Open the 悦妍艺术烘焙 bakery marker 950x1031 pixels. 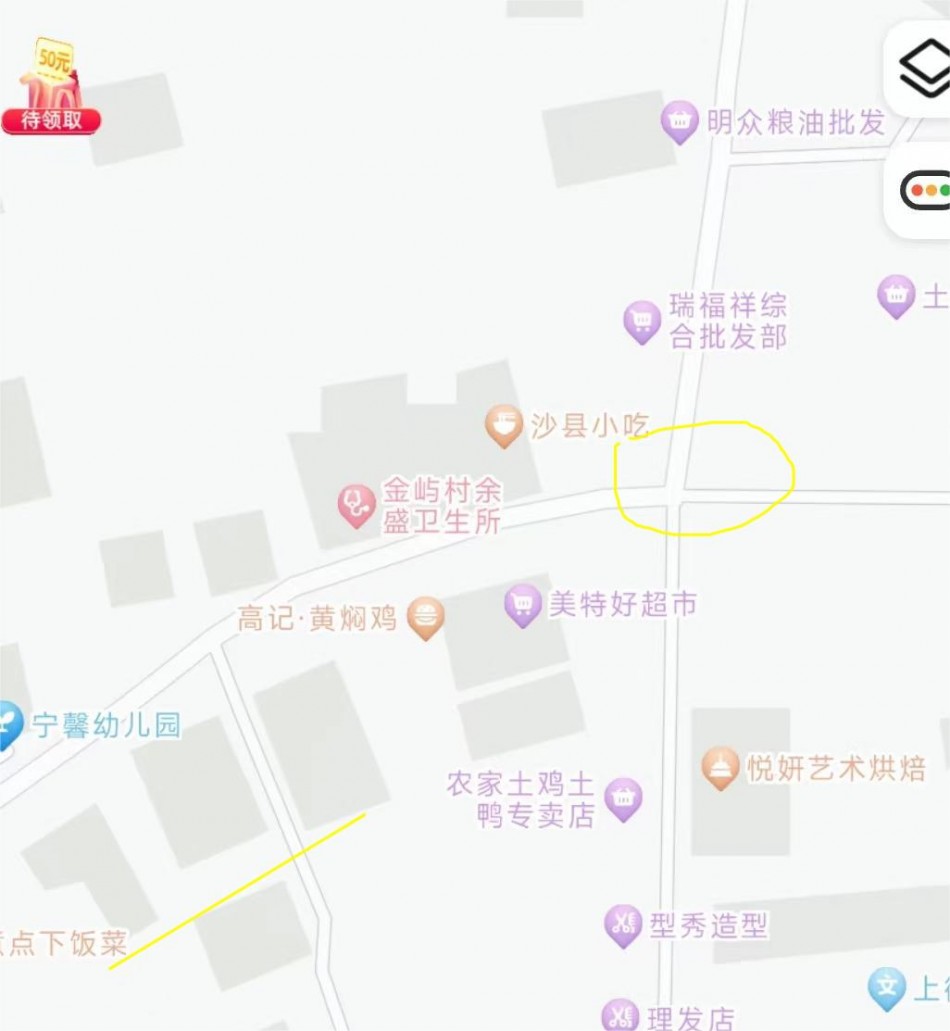click(x=721, y=767)
